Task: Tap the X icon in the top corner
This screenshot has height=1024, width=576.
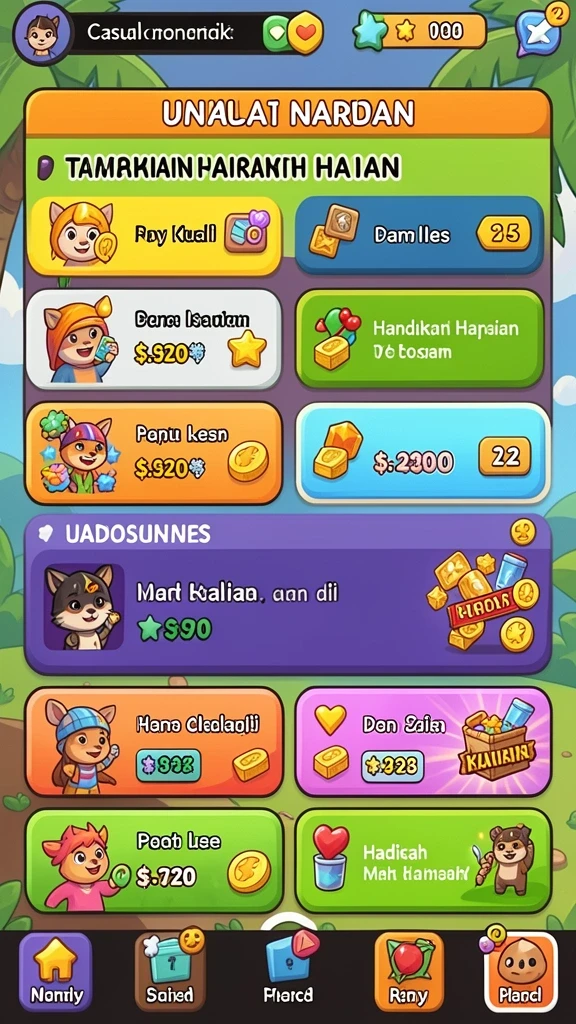Action: point(537,31)
